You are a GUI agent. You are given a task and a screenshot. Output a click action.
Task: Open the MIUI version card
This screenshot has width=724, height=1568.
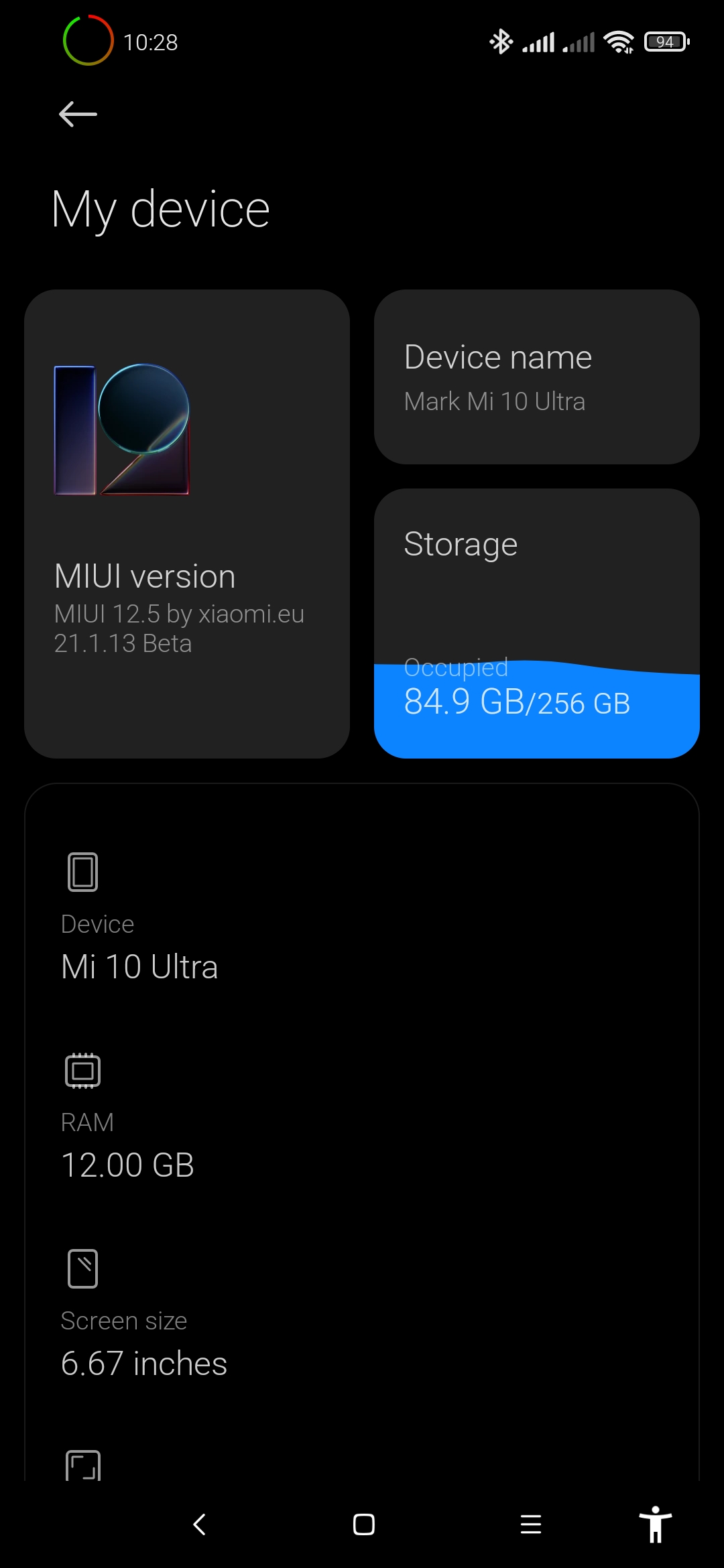187,524
